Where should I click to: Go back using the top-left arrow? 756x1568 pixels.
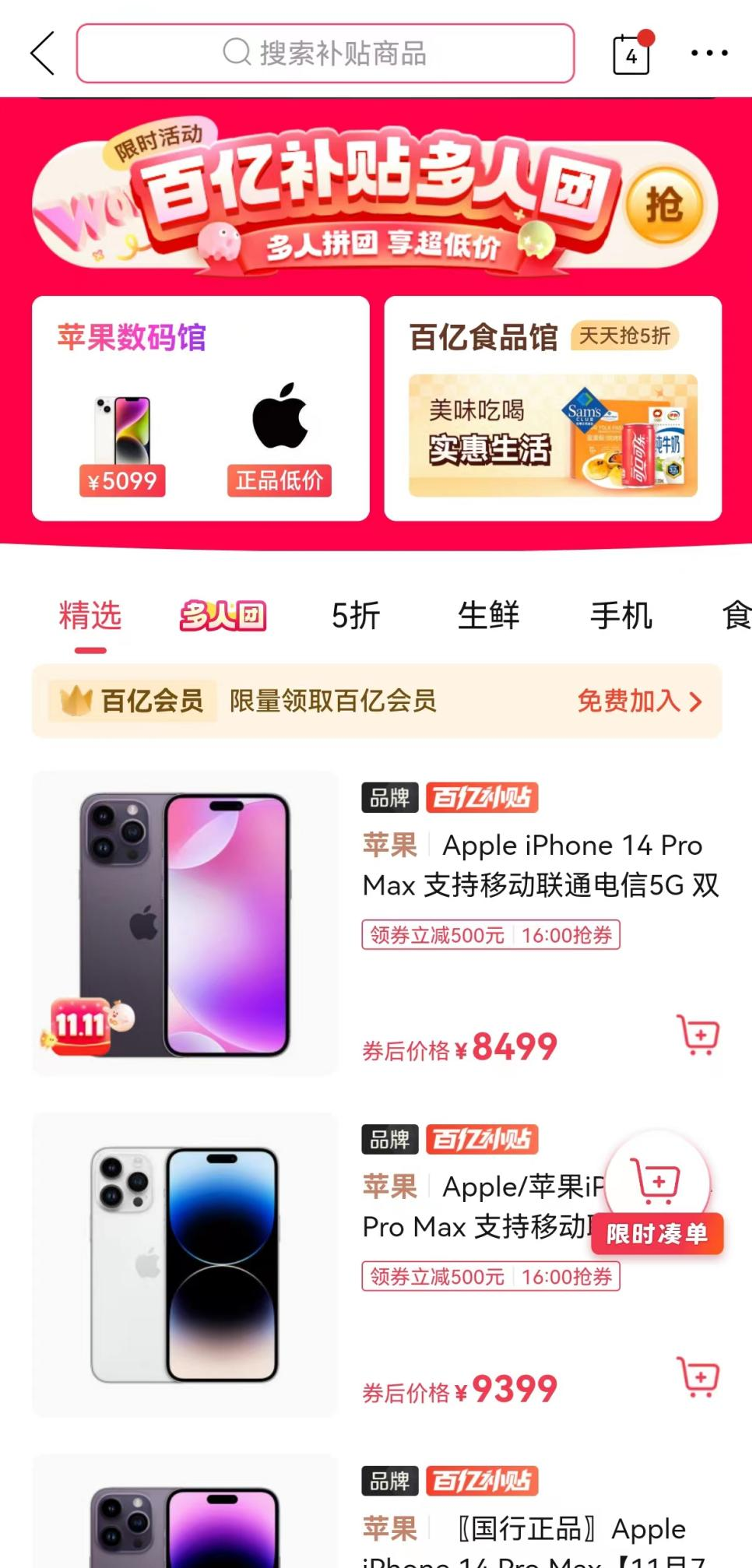[43, 53]
